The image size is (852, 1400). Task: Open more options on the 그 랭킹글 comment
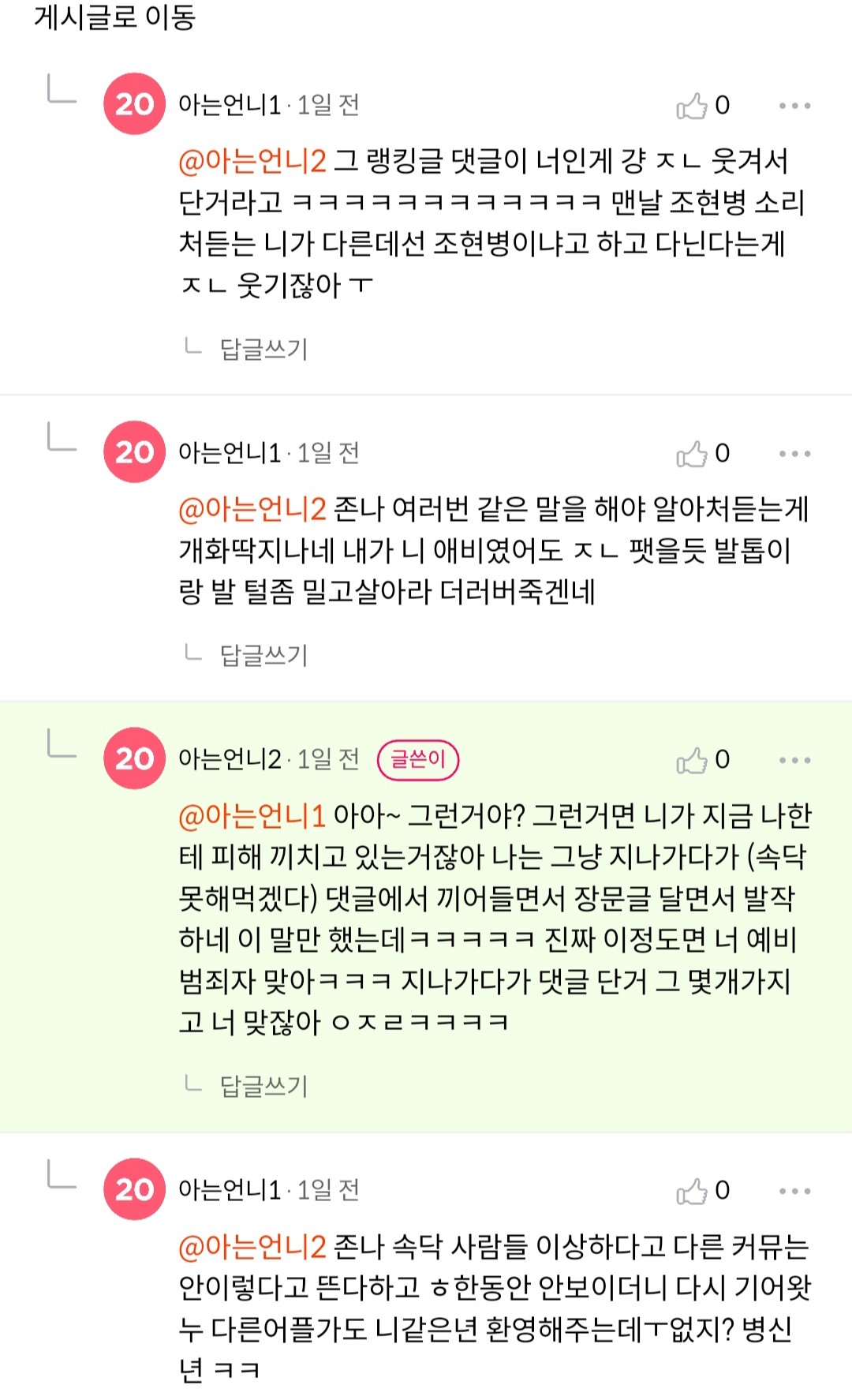pyautogui.click(x=794, y=106)
